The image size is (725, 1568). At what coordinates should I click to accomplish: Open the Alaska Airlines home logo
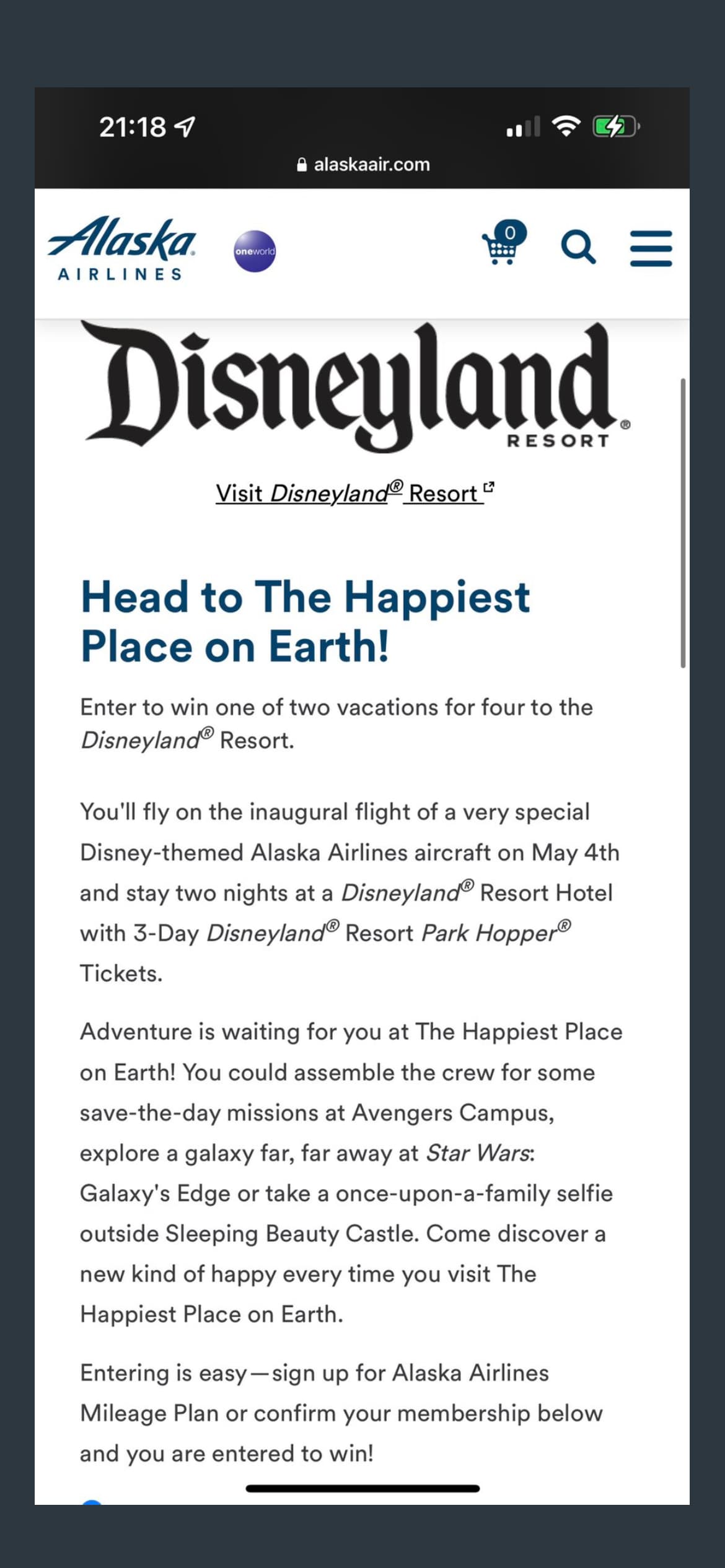point(121,248)
